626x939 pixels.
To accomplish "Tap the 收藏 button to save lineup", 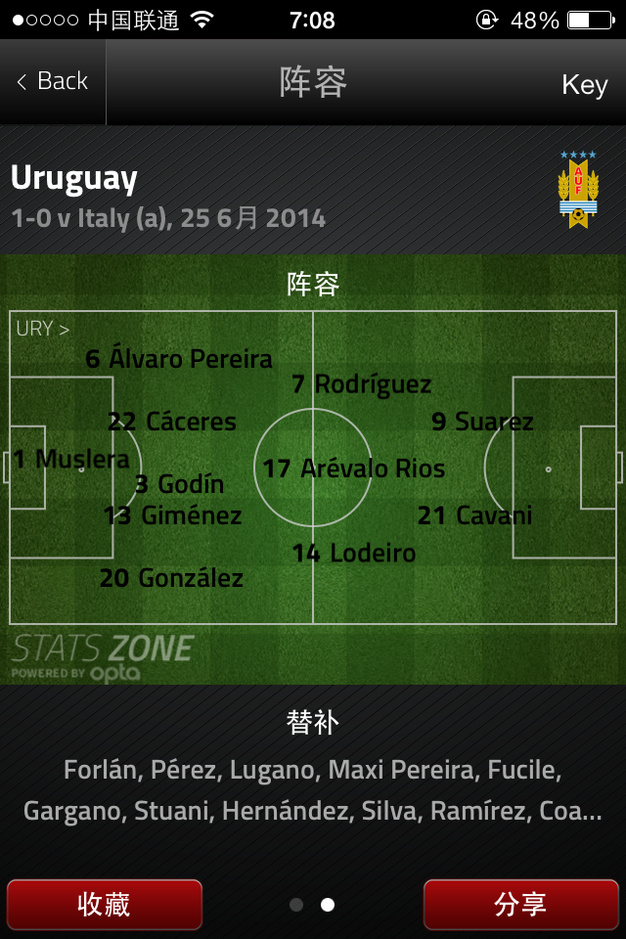I will [104, 904].
